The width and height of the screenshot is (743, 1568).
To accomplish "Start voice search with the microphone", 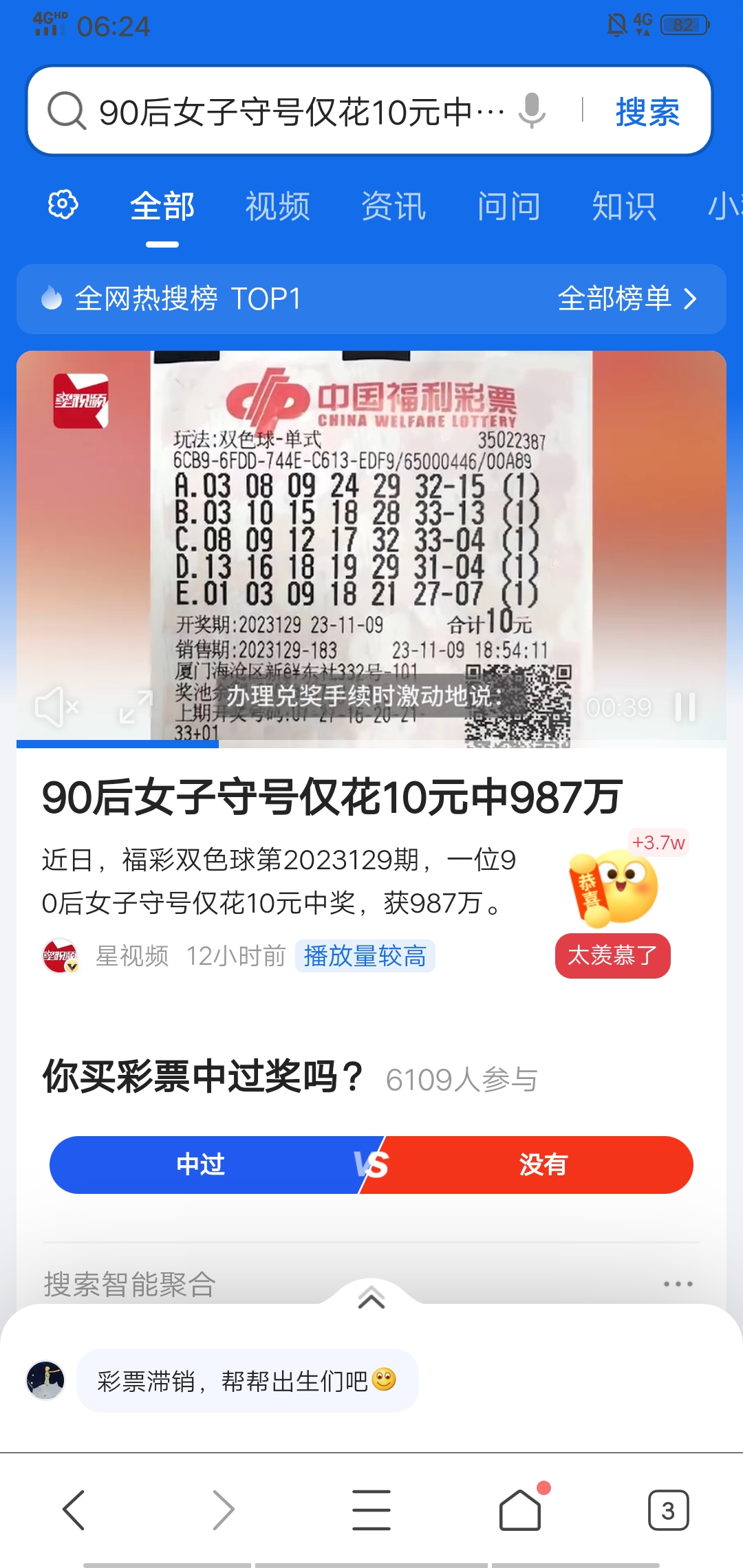I will pyautogui.click(x=532, y=111).
